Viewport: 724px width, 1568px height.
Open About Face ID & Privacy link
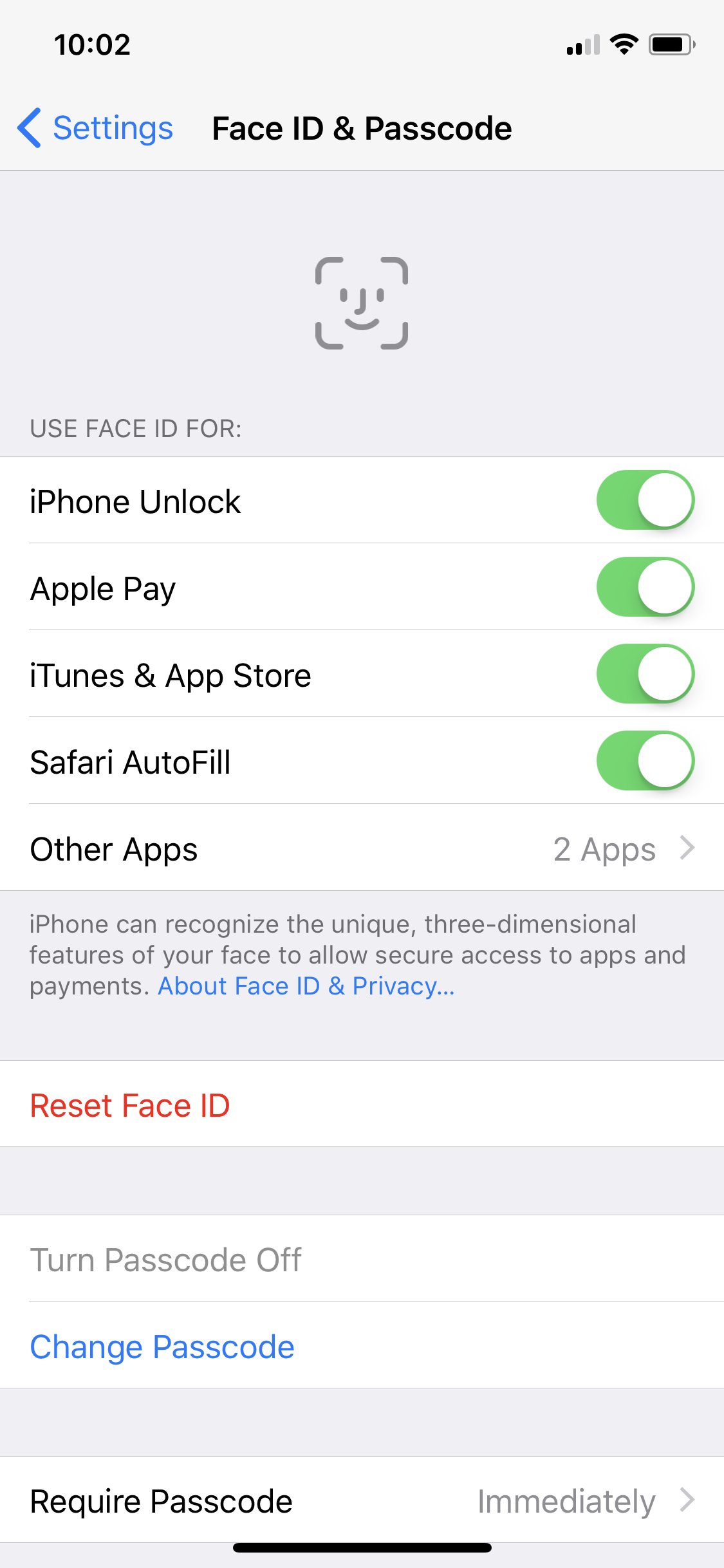point(306,986)
